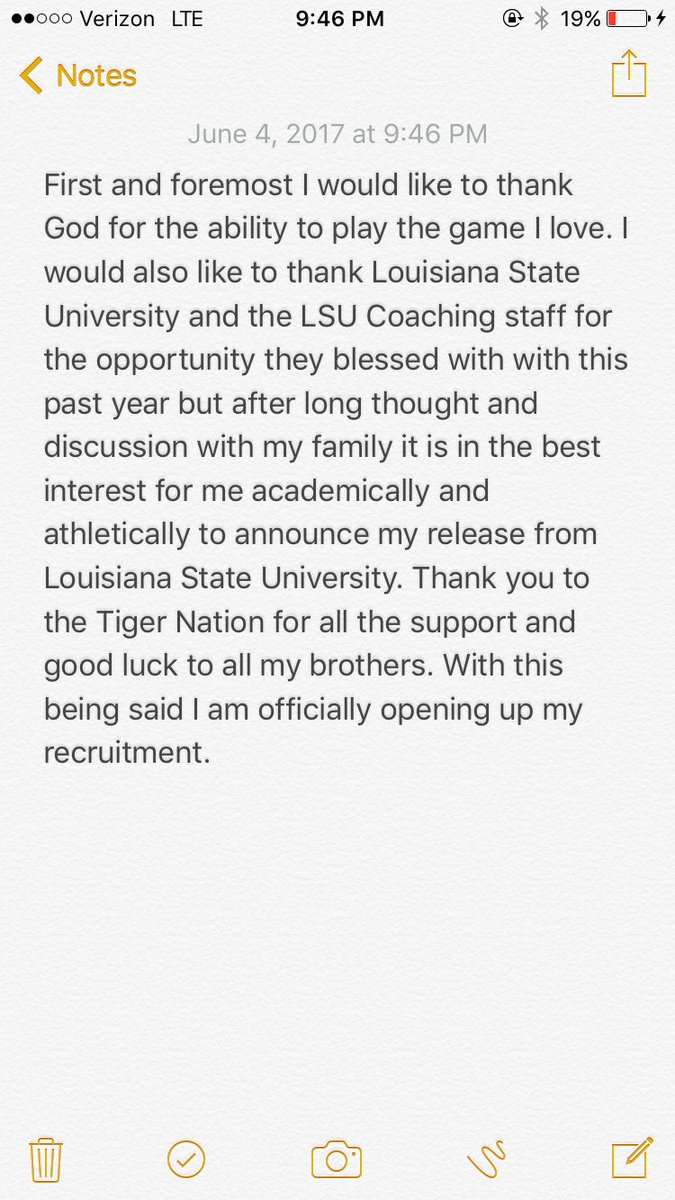This screenshot has width=675, height=1200.
Task: Delete this note with the trash icon
Action: pyautogui.click(x=45, y=1160)
